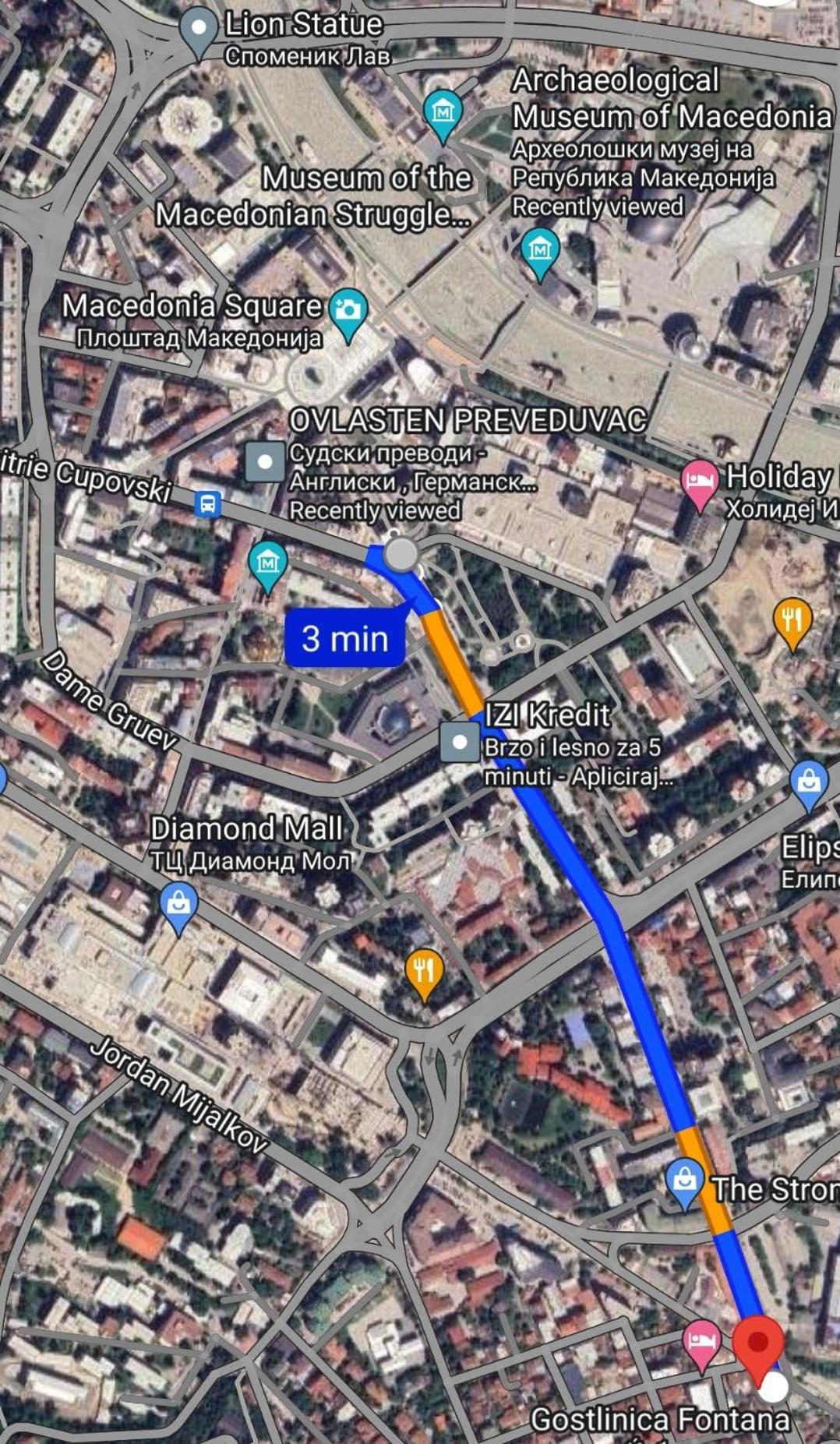Viewport: 840px width, 1444px height.
Task: Tap the 3 min route label
Action: (x=345, y=640)
